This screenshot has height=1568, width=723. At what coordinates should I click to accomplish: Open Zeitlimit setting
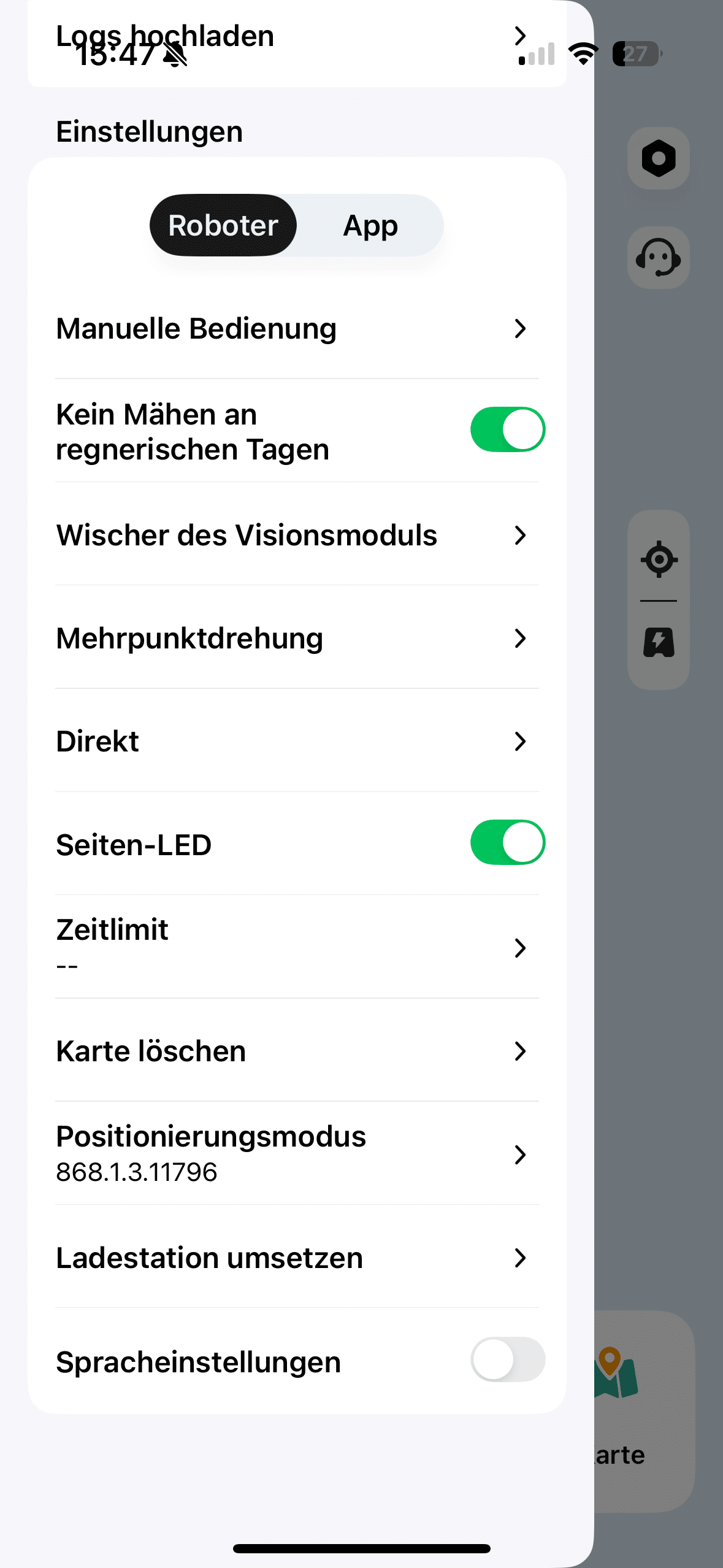tap(297, 947)
